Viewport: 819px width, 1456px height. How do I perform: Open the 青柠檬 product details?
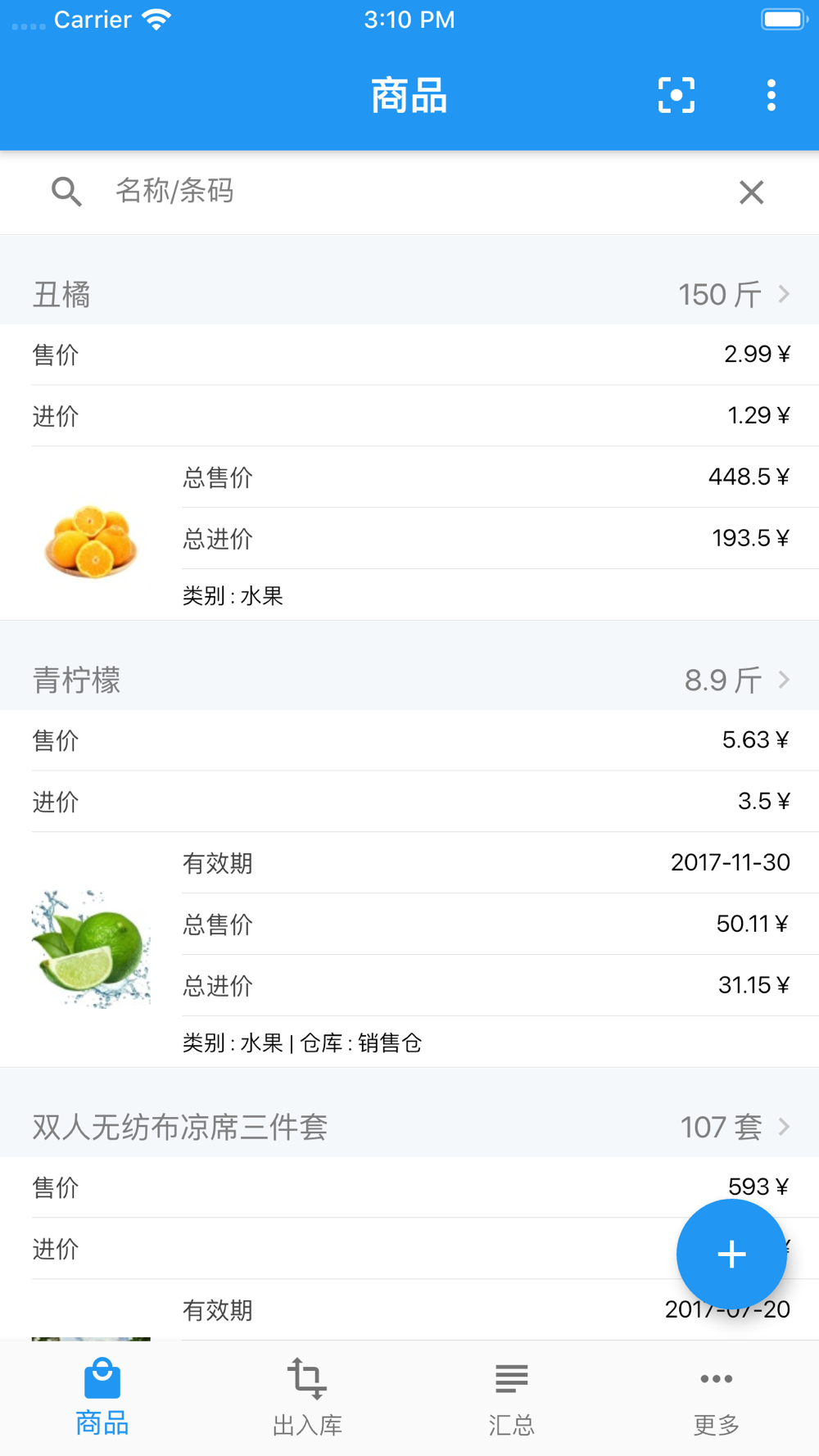[x=409, y=680]
